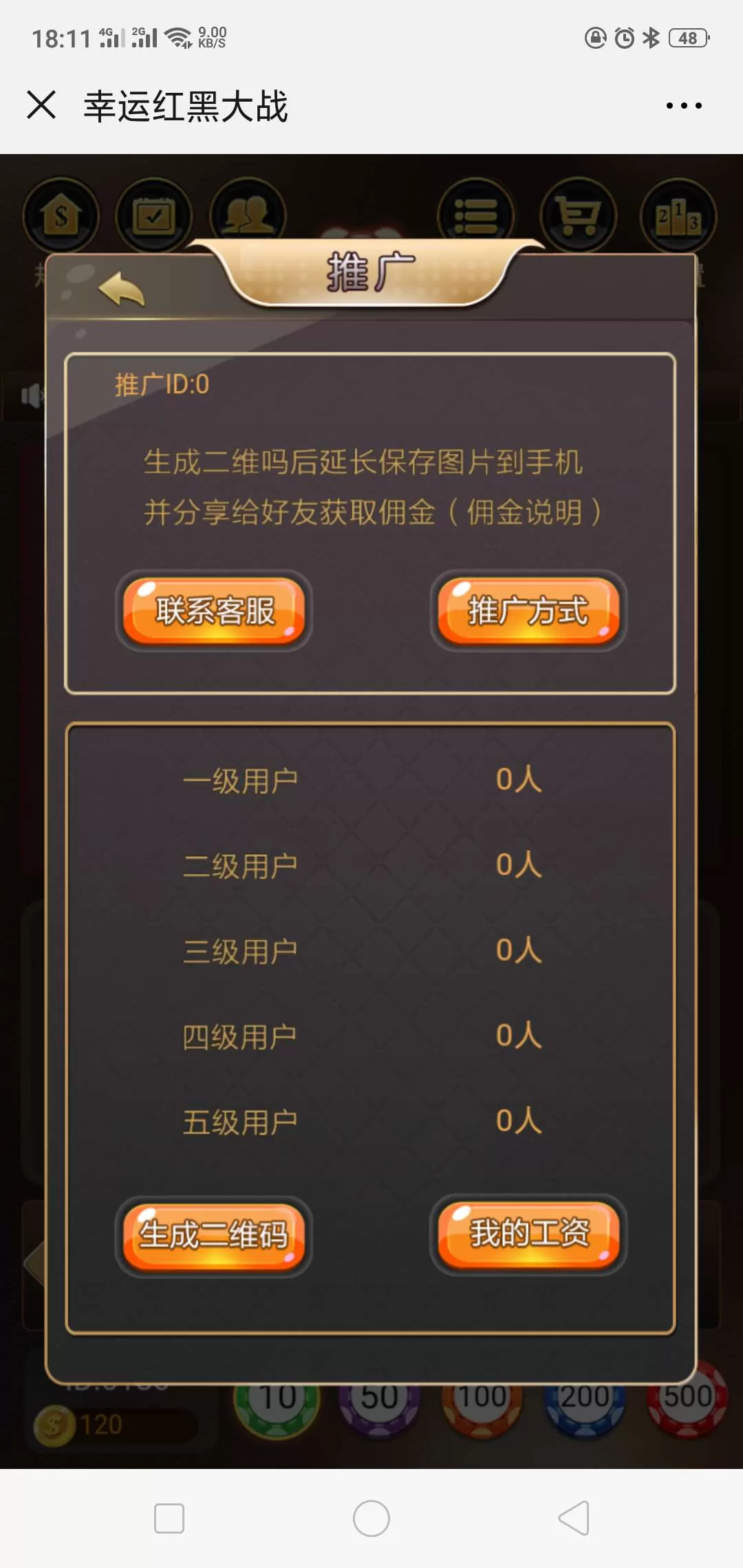The width and height of the screenshot is (743, 1568).
Task: Open the daily check-in calendar icon
Action: coord(154,215)
